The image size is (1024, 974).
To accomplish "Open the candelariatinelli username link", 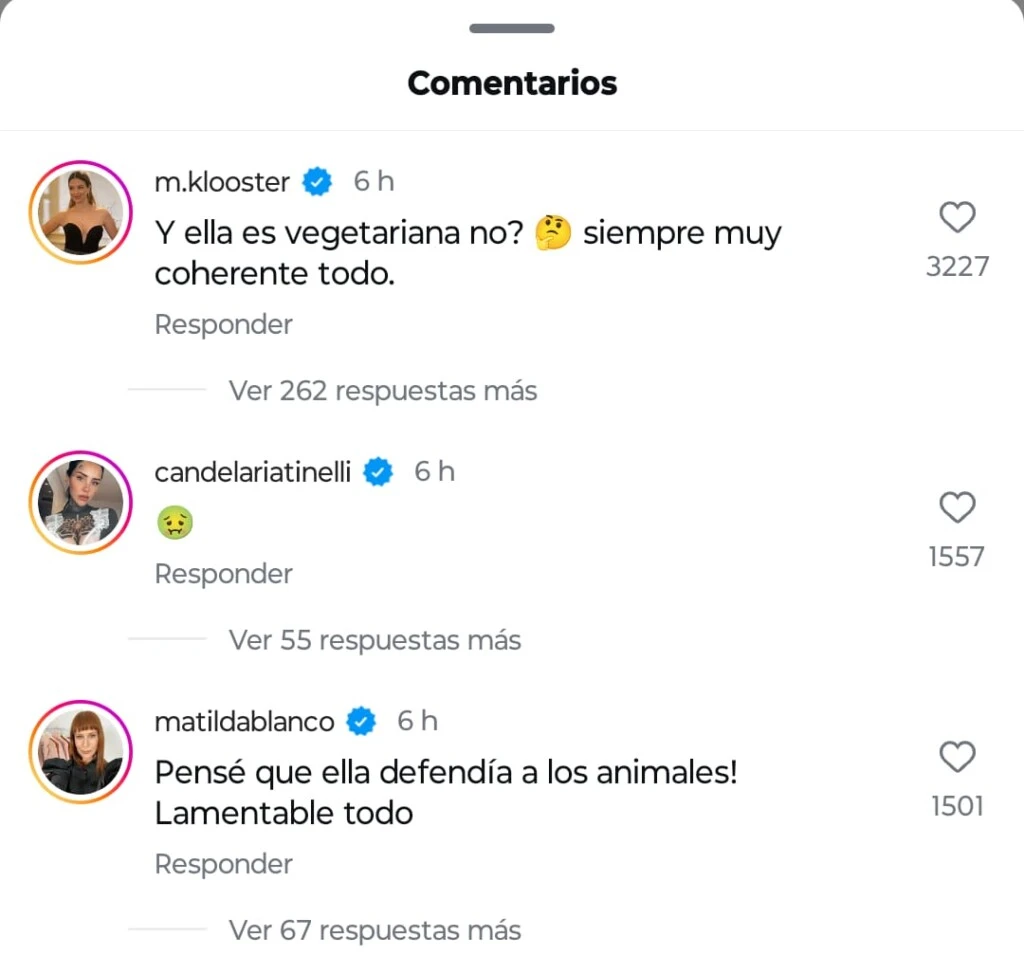I will [x=252, y=472].
